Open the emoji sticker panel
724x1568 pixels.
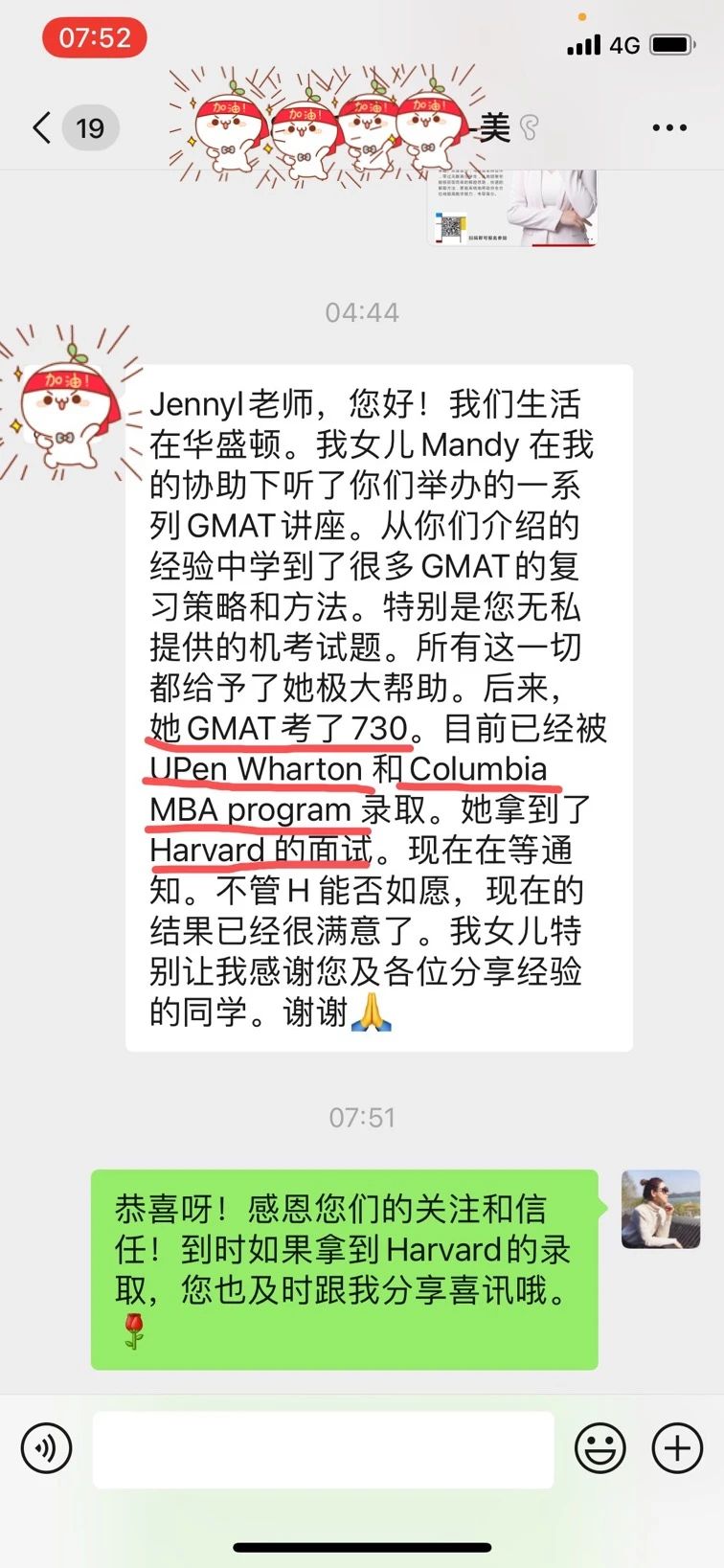coord(600,1448)
